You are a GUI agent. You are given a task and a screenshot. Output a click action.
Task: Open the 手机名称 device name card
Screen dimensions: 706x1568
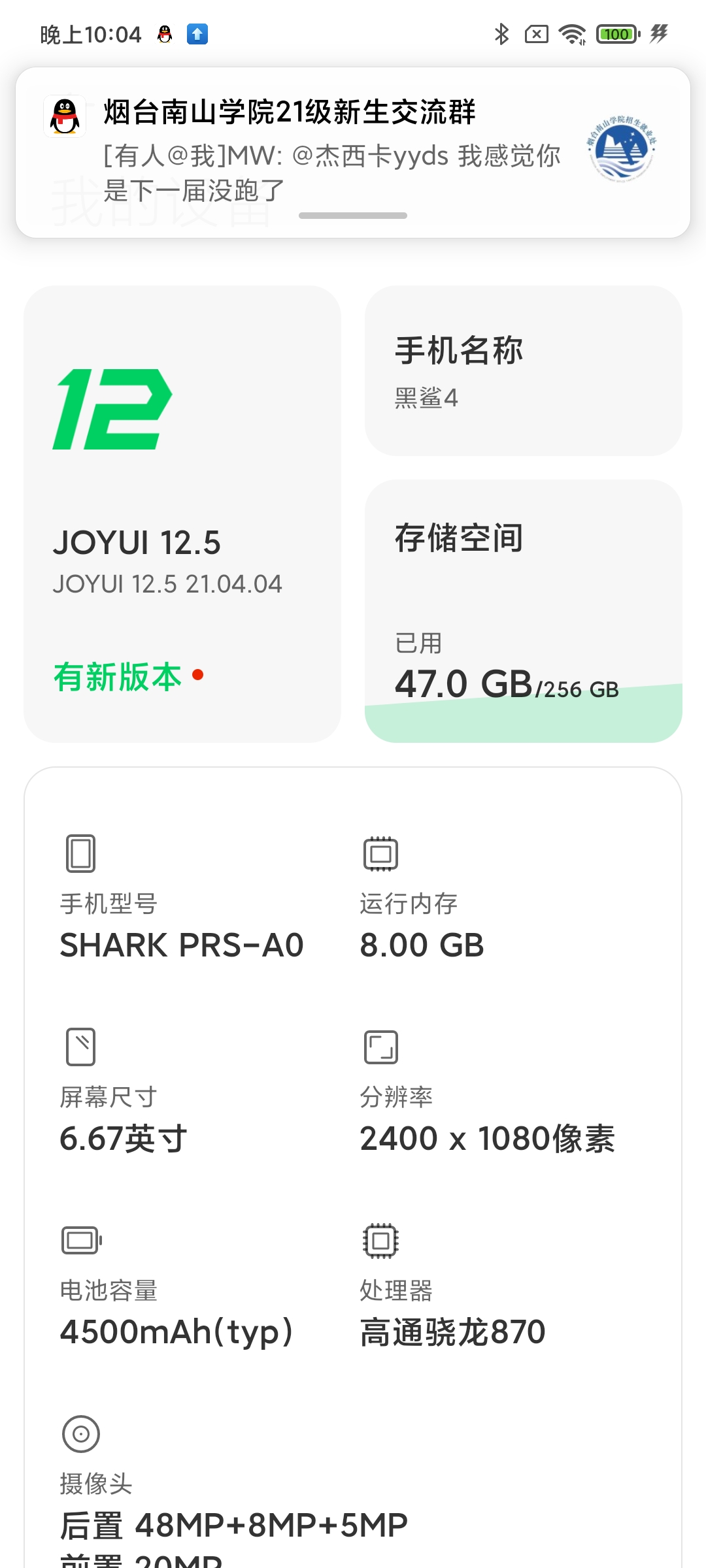point(524,370)
